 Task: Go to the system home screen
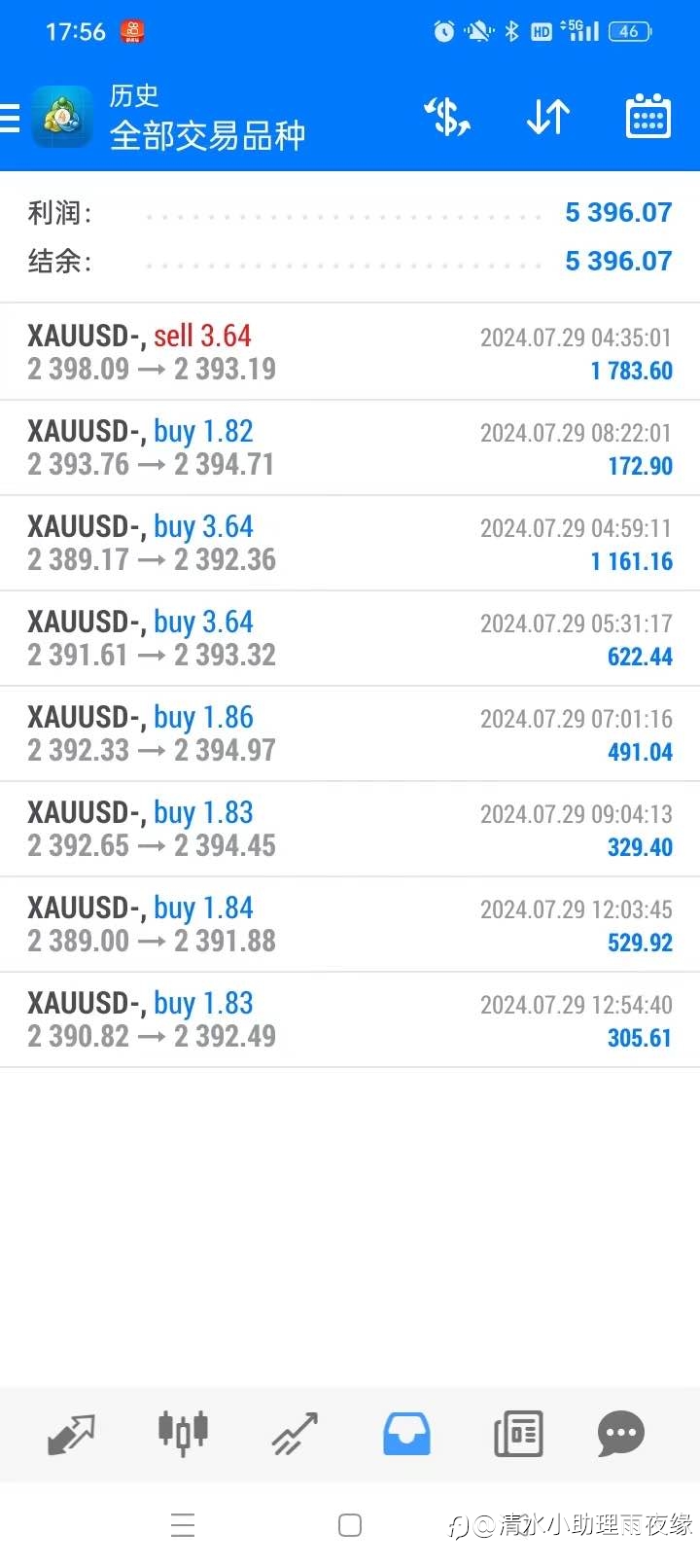[x=350, y=1524]
